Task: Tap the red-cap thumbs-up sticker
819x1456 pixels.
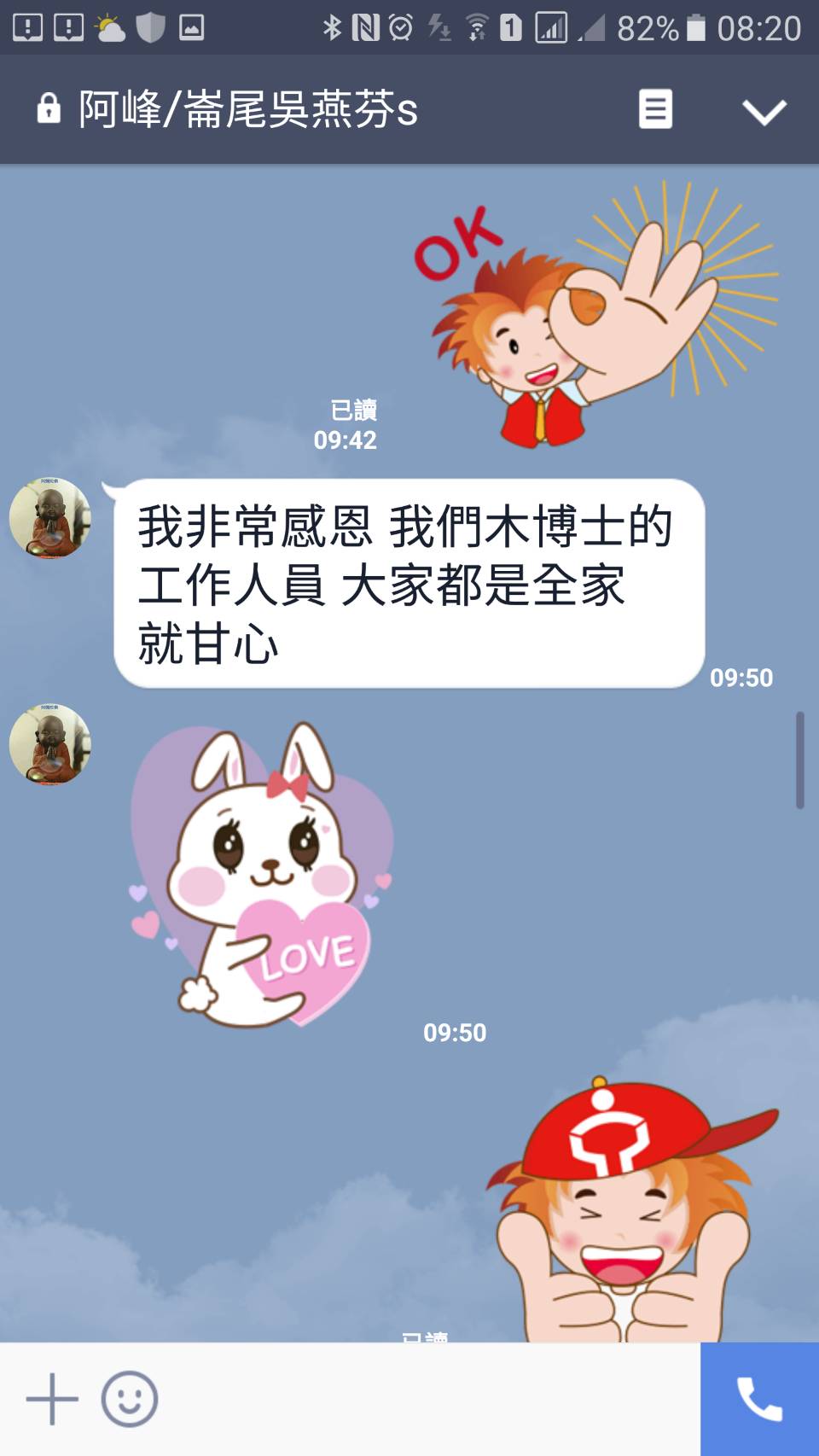Action: pos(627,1212)
